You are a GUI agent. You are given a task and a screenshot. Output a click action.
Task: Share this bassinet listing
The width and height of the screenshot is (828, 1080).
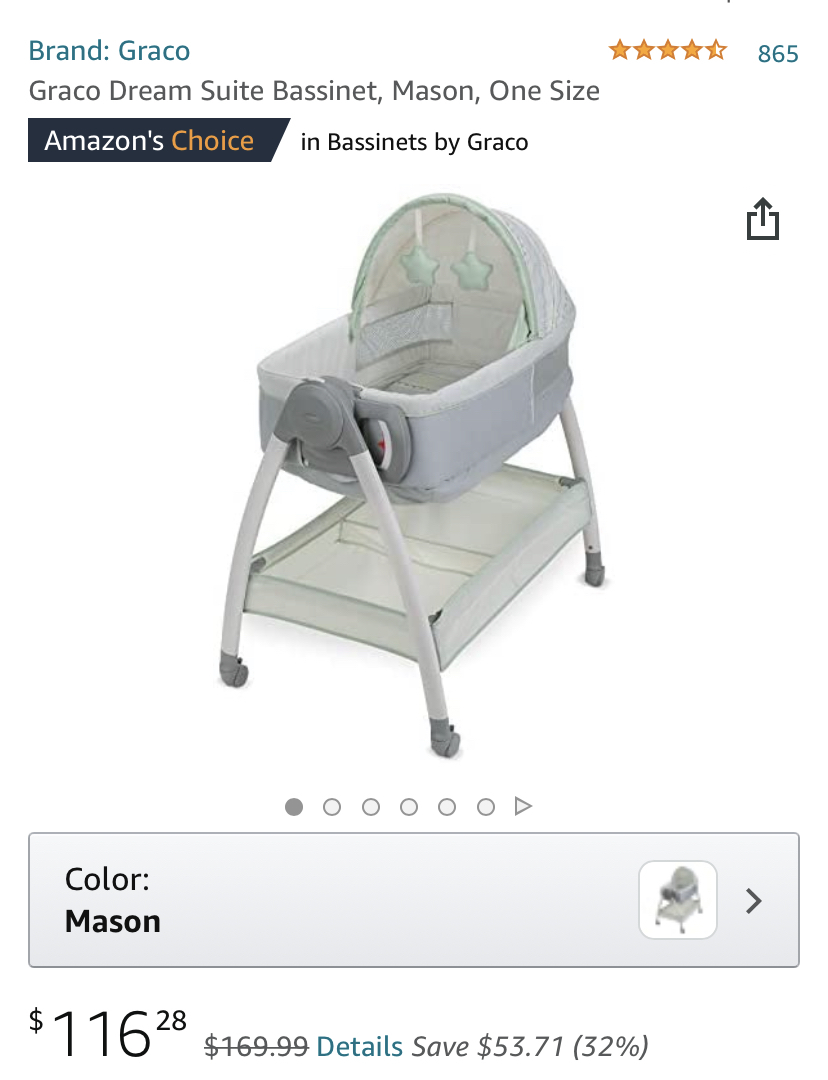pyautogui.click(x=762, y=220)
